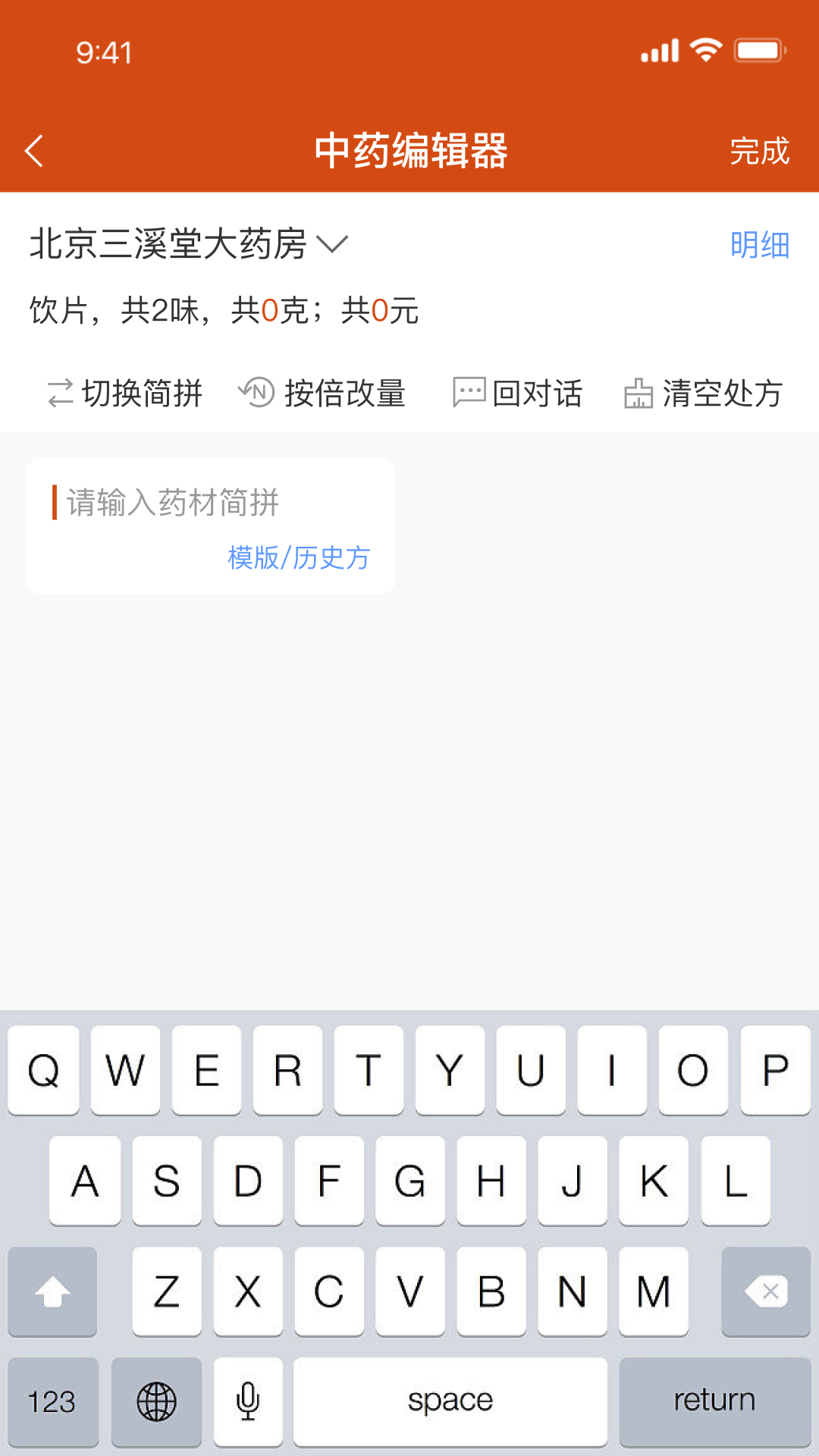Switch to numeric keyboard with 123 key
The width and height of the screenshot is (819, 1456).
point(52,1401)
